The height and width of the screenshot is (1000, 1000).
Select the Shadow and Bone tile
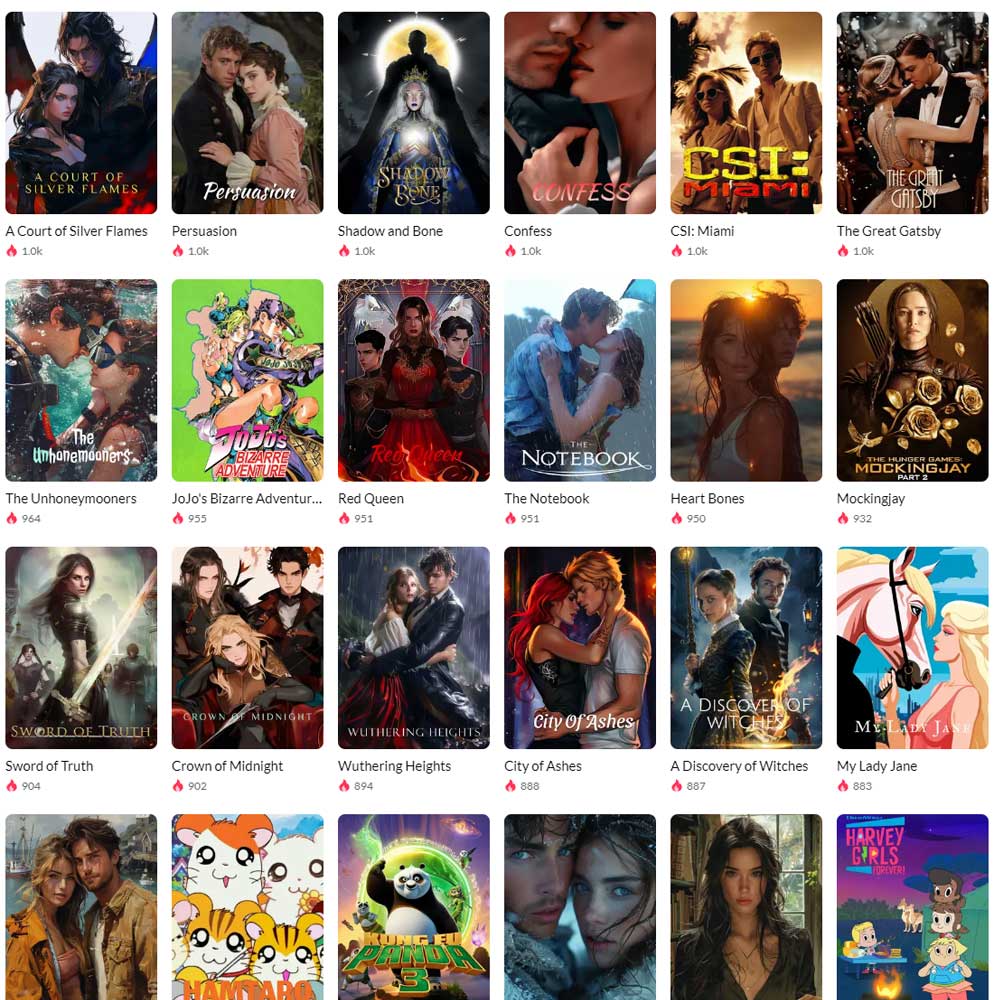pos(413,113)
